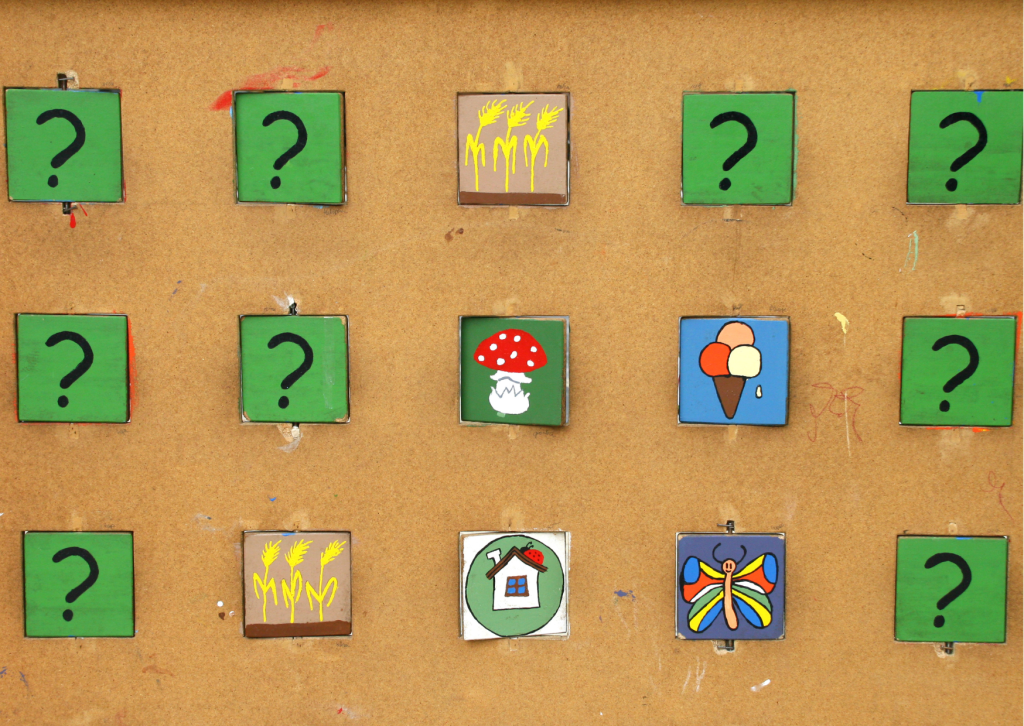Viewport: 1024px width, 726px height.
Task: Choose the colorful butterfly card
Action: coord(730,586)
